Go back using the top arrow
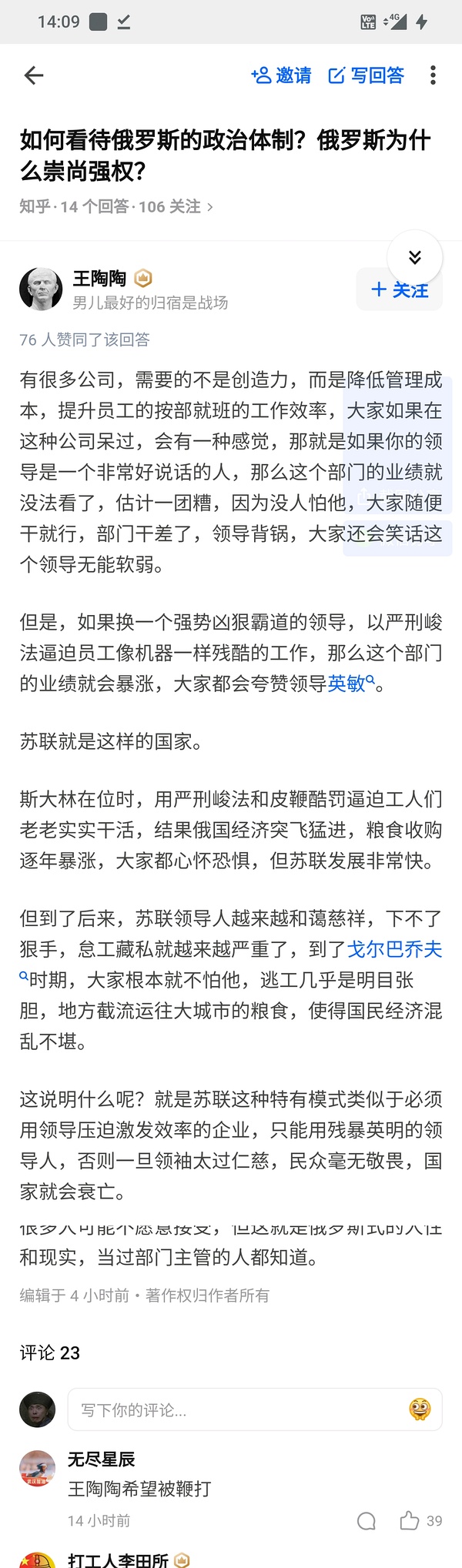Viewport: 462px width, 1568px height. (x=34, y=75)
